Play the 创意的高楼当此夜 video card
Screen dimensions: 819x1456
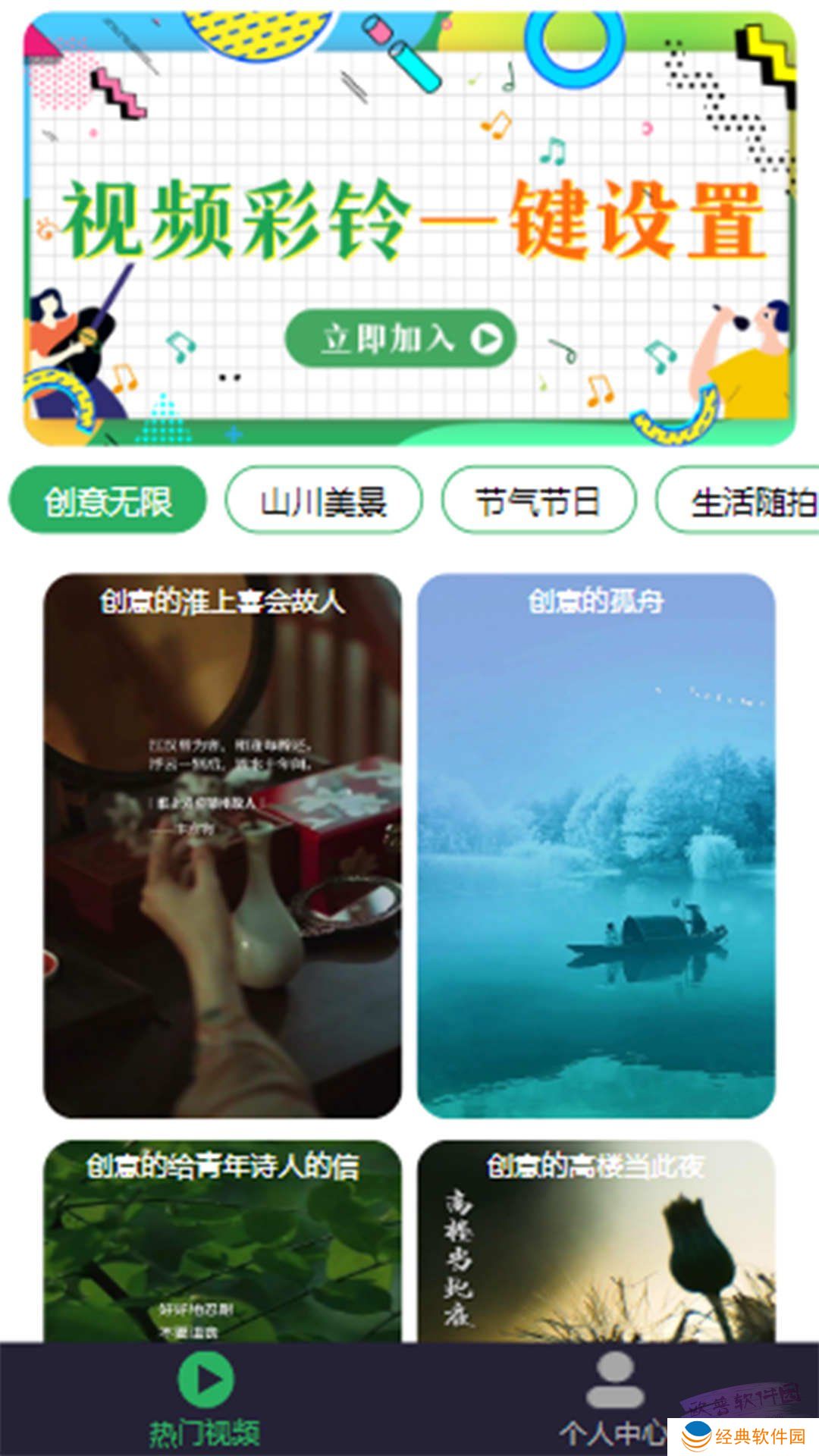[x=596, y=1242]
